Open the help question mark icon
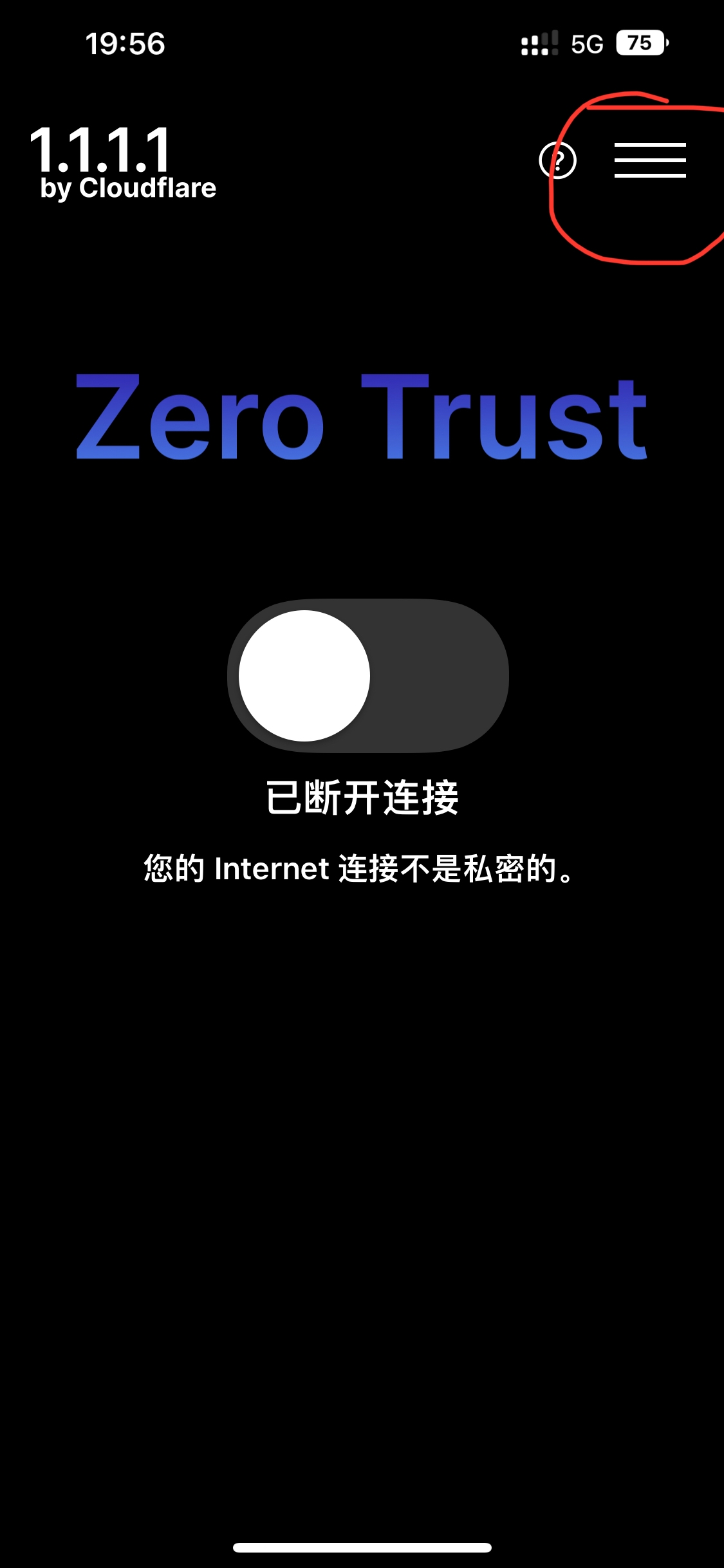 point(557,161)
